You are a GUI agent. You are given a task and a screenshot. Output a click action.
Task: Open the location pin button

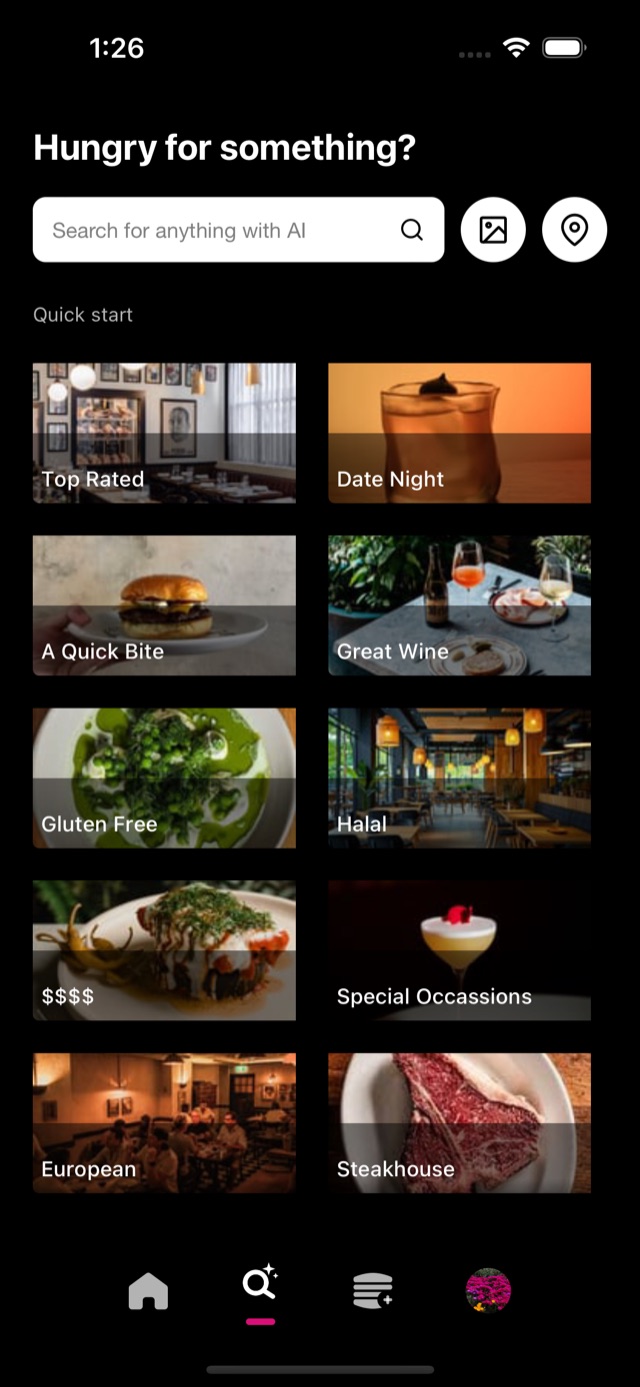tap(574, 230)
